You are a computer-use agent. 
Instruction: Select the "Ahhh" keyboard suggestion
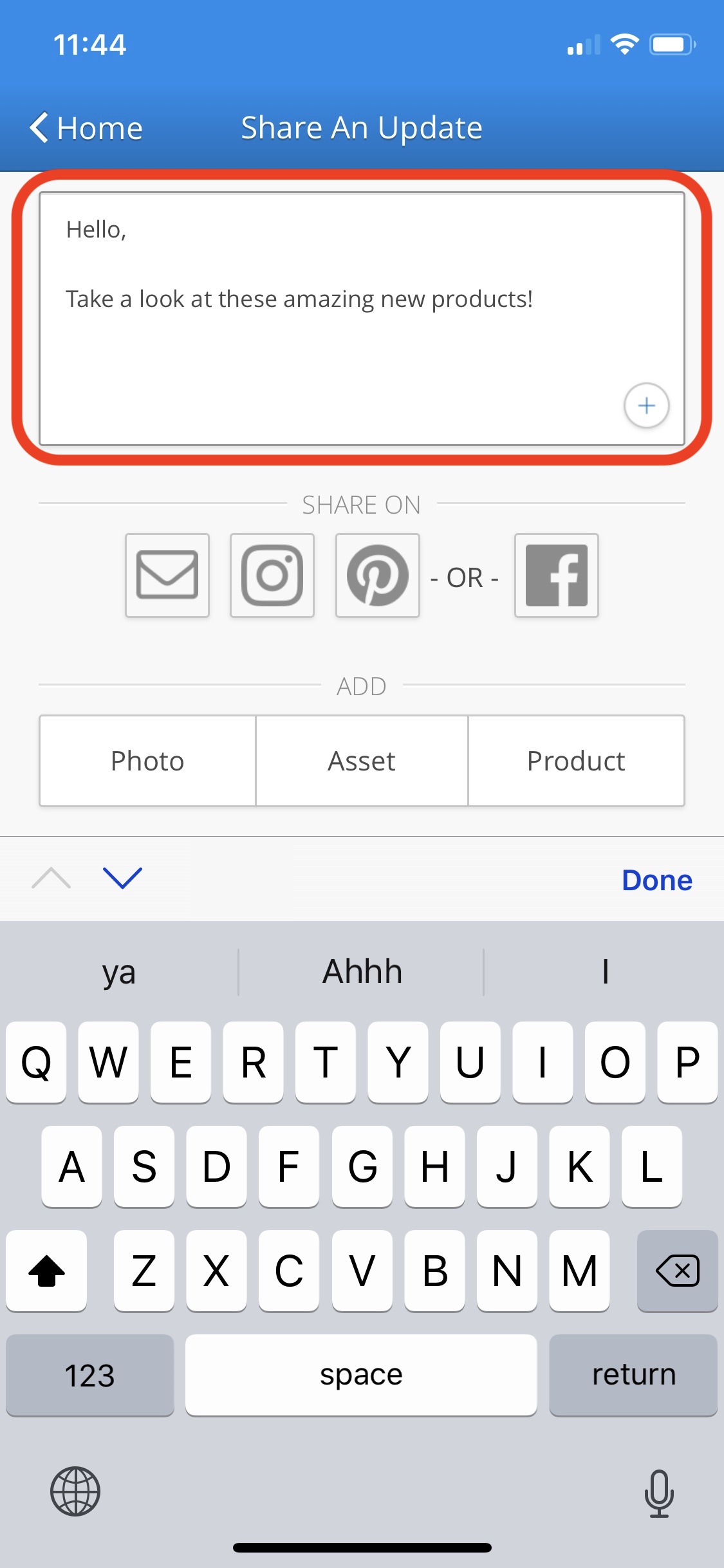[x=362, y=971]
